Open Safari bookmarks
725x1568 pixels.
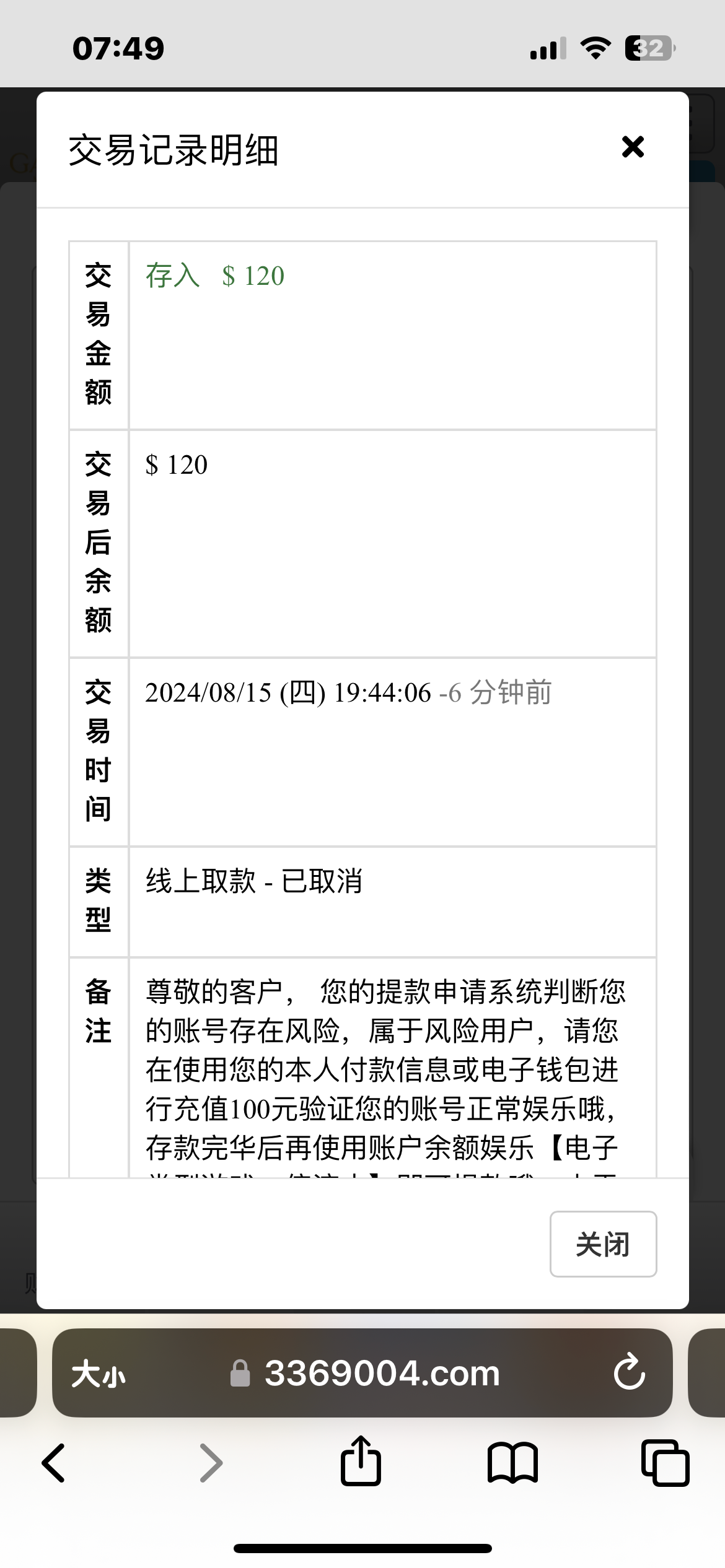coord(512,1463)
